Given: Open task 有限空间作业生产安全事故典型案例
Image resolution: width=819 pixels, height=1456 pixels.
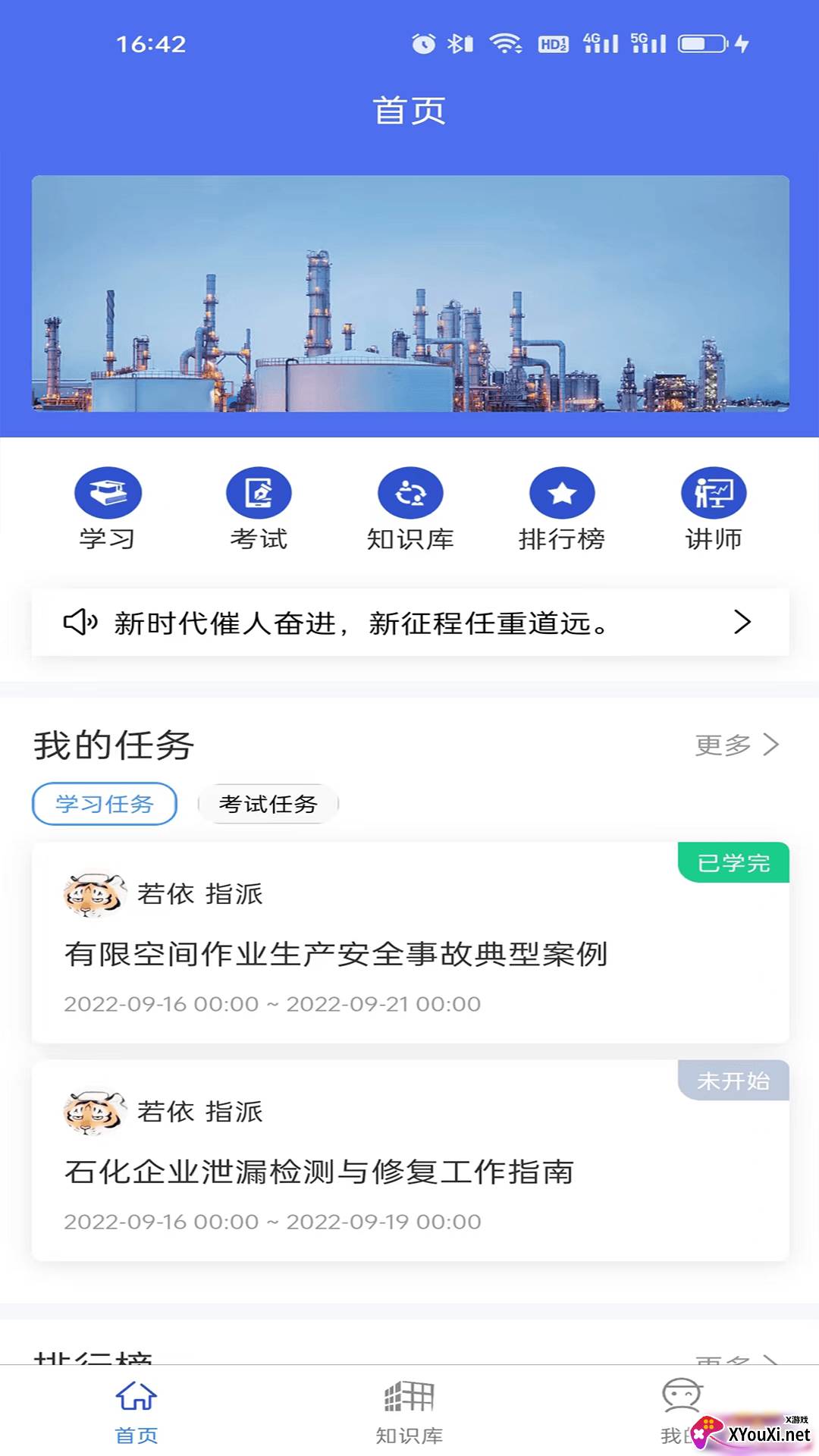Looking at the screenshot, I should 409,953.
